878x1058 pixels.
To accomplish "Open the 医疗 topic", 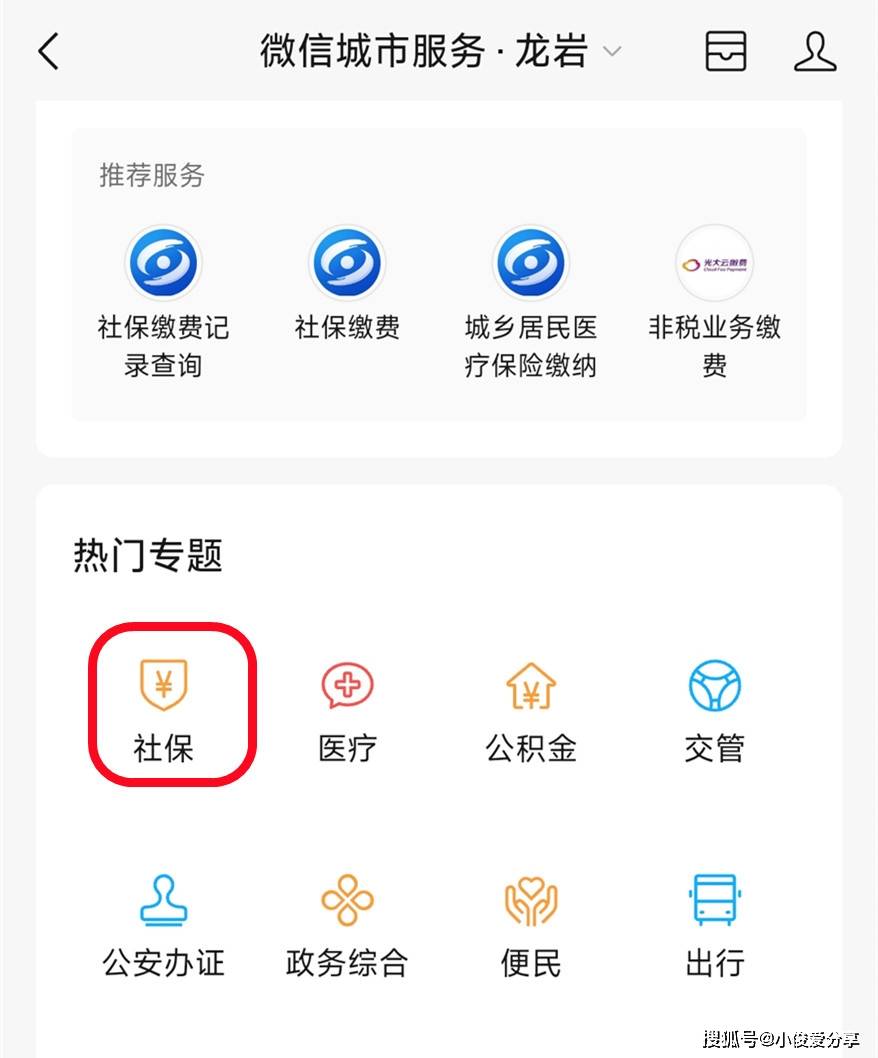I will pos(347,708).
